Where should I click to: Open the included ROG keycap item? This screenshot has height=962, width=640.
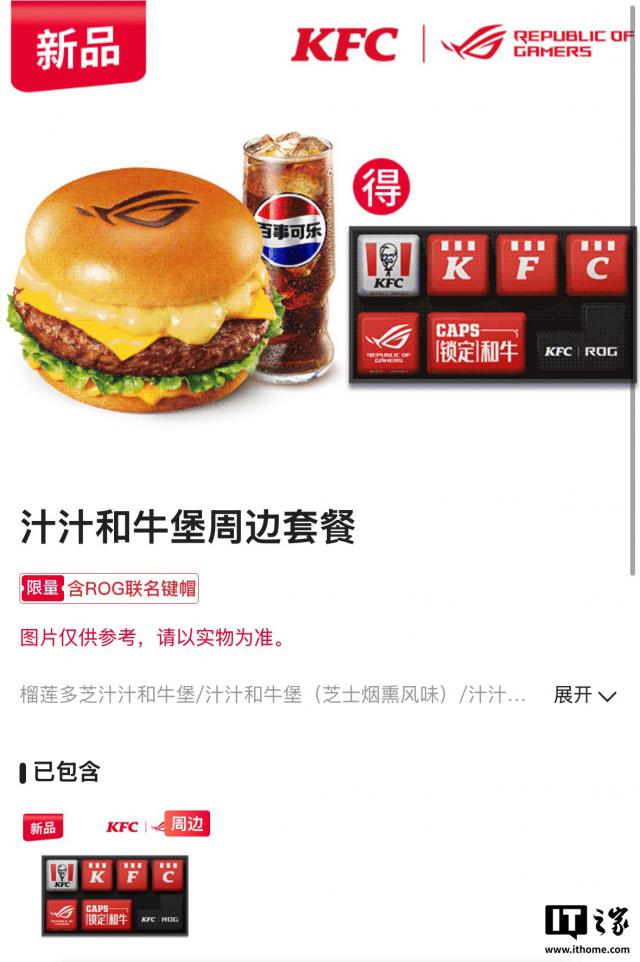(x=115, y=894)
